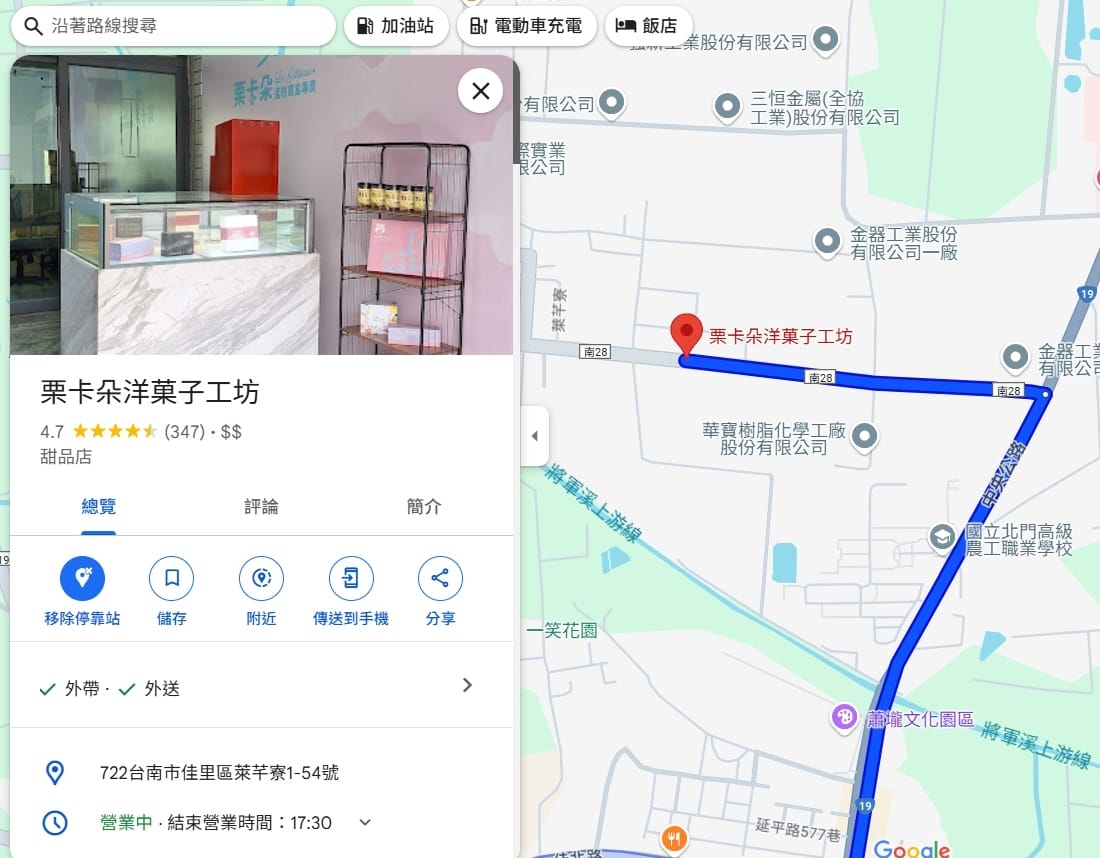Image resolution: width=1100 pixels, height=858 pixels.
Task: Tap the 國立北門高級農工職業學校 map marker
Action: (941, 538)
